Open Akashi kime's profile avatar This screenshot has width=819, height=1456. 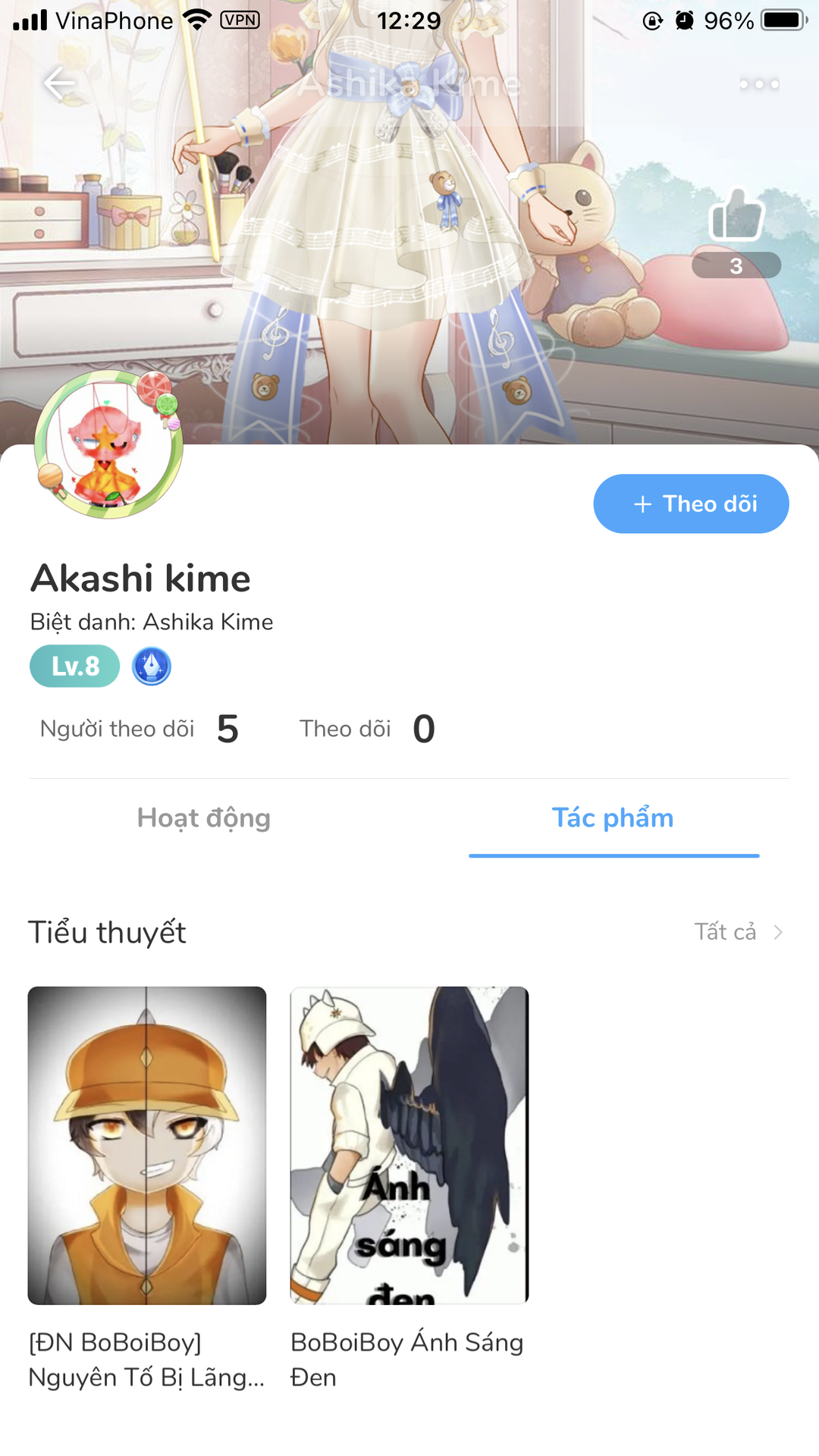click(x=109, y=445)
